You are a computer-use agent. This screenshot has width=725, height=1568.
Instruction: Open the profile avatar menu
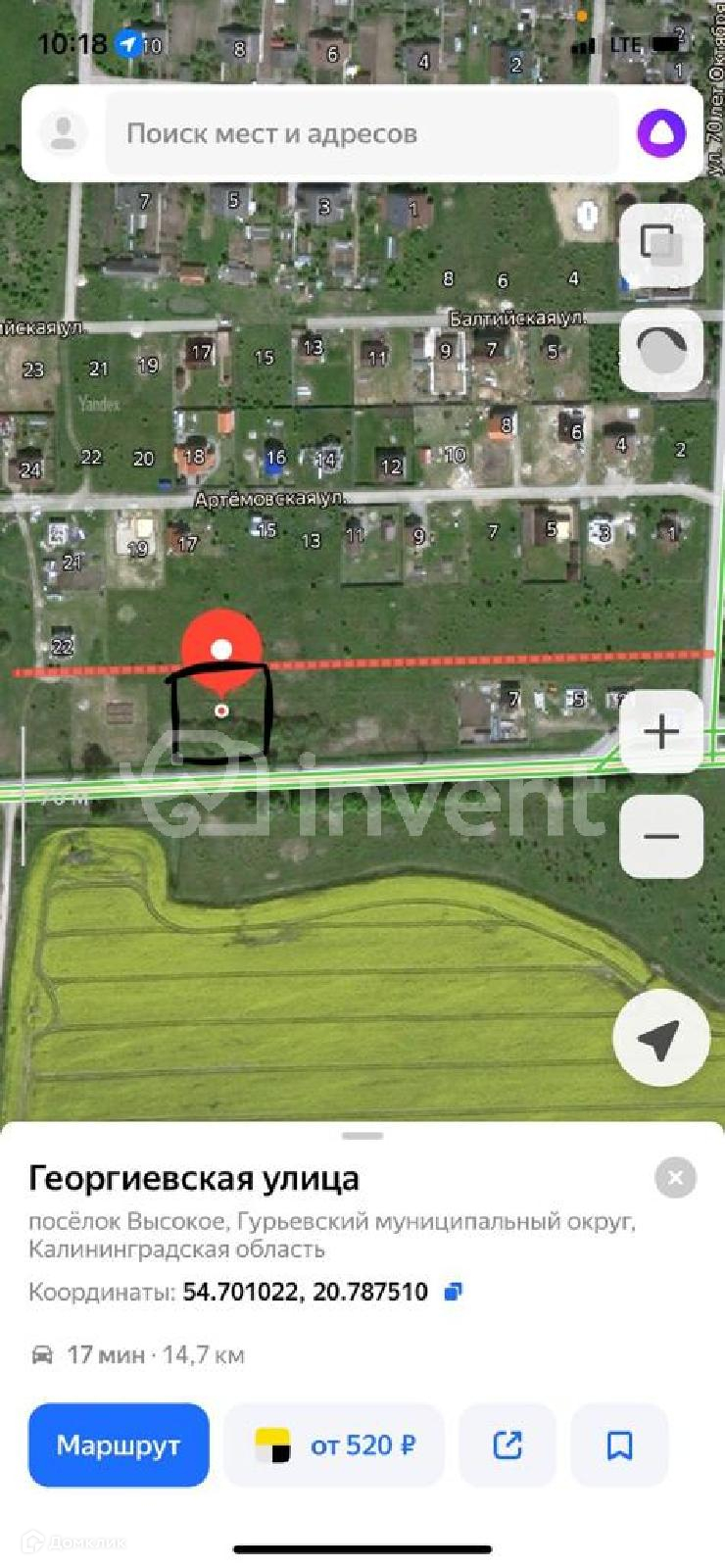point(64,133)
